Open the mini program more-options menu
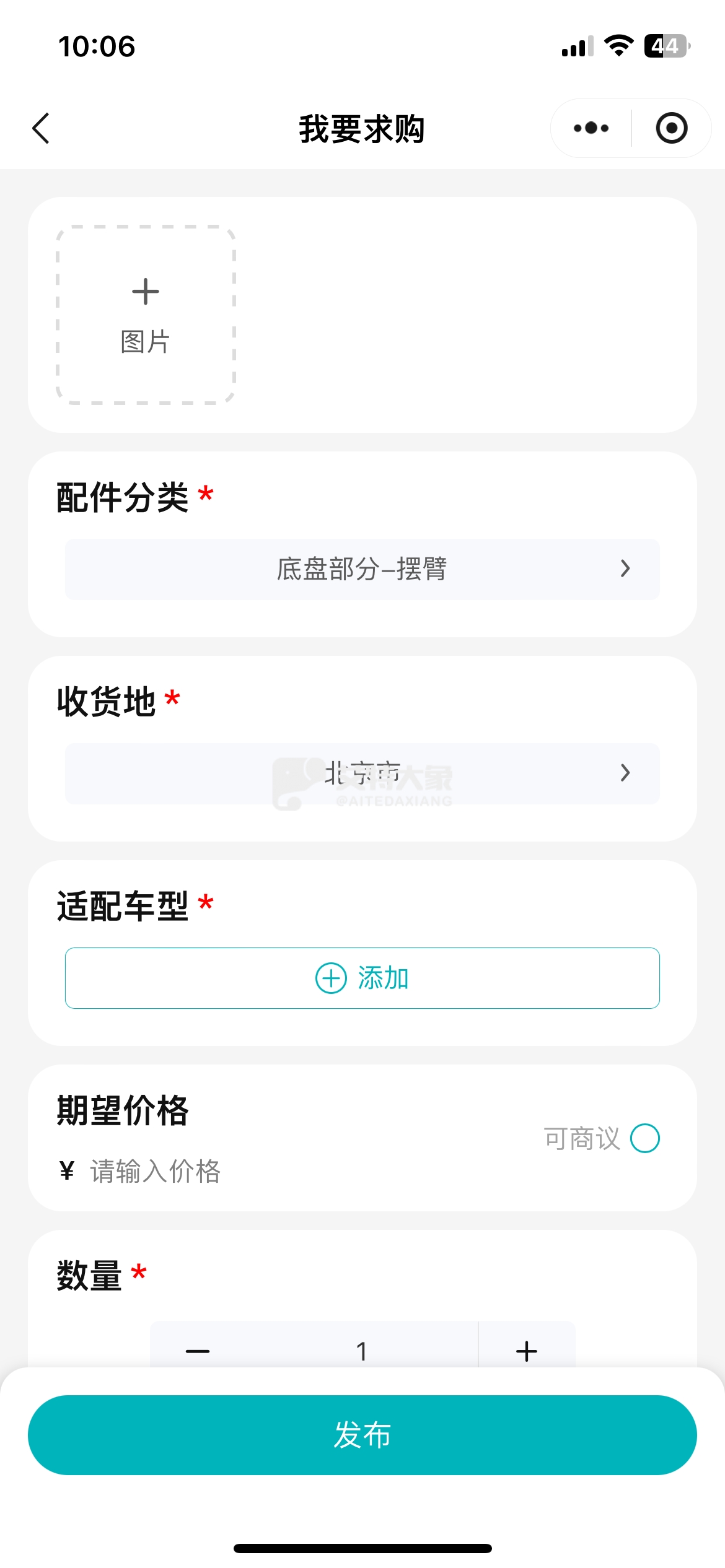Viewport: 725px width, 1568px height. [x=591, y=128]
